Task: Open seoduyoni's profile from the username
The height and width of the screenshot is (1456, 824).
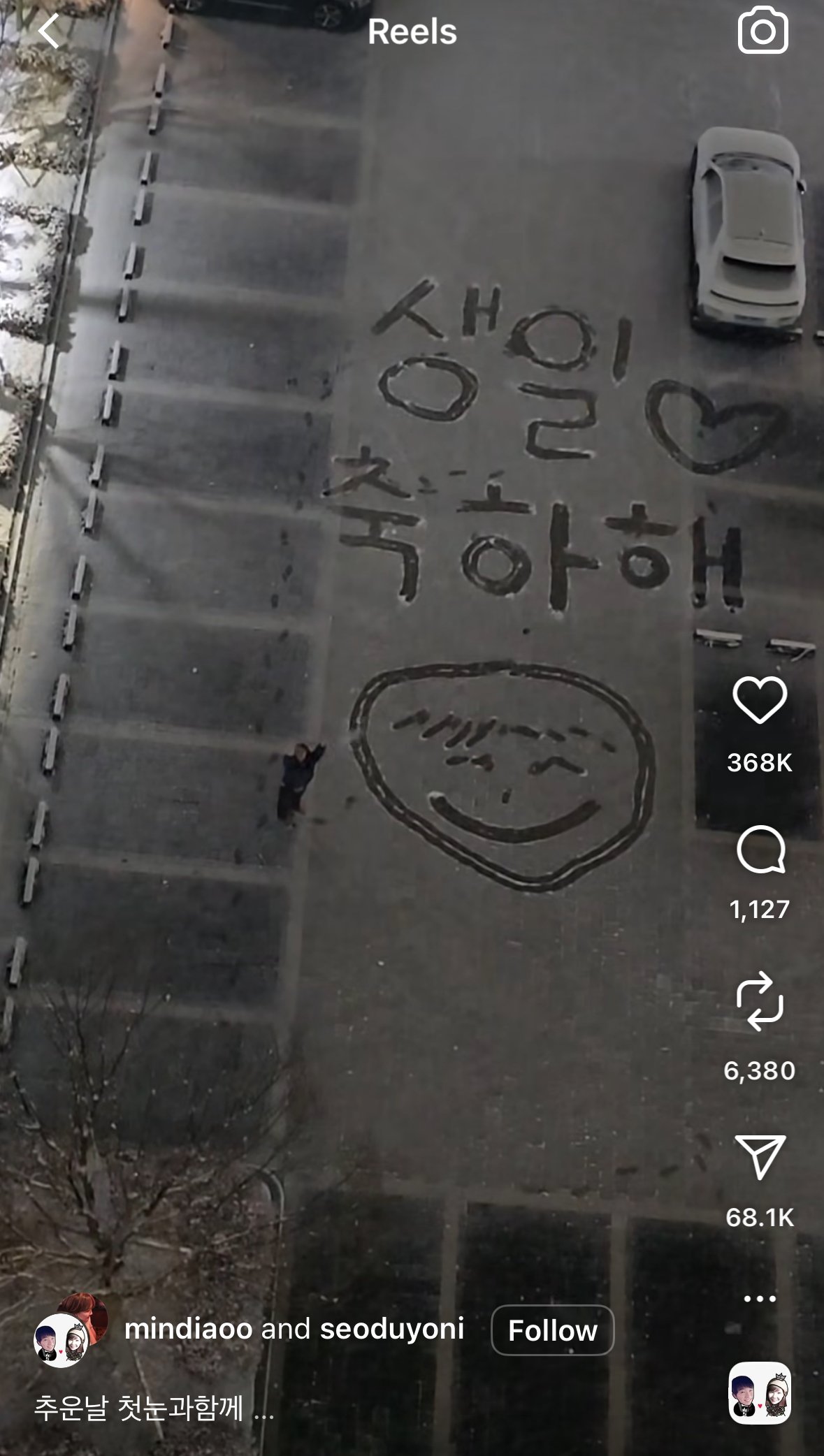Action: click(x=391, y=1329)
